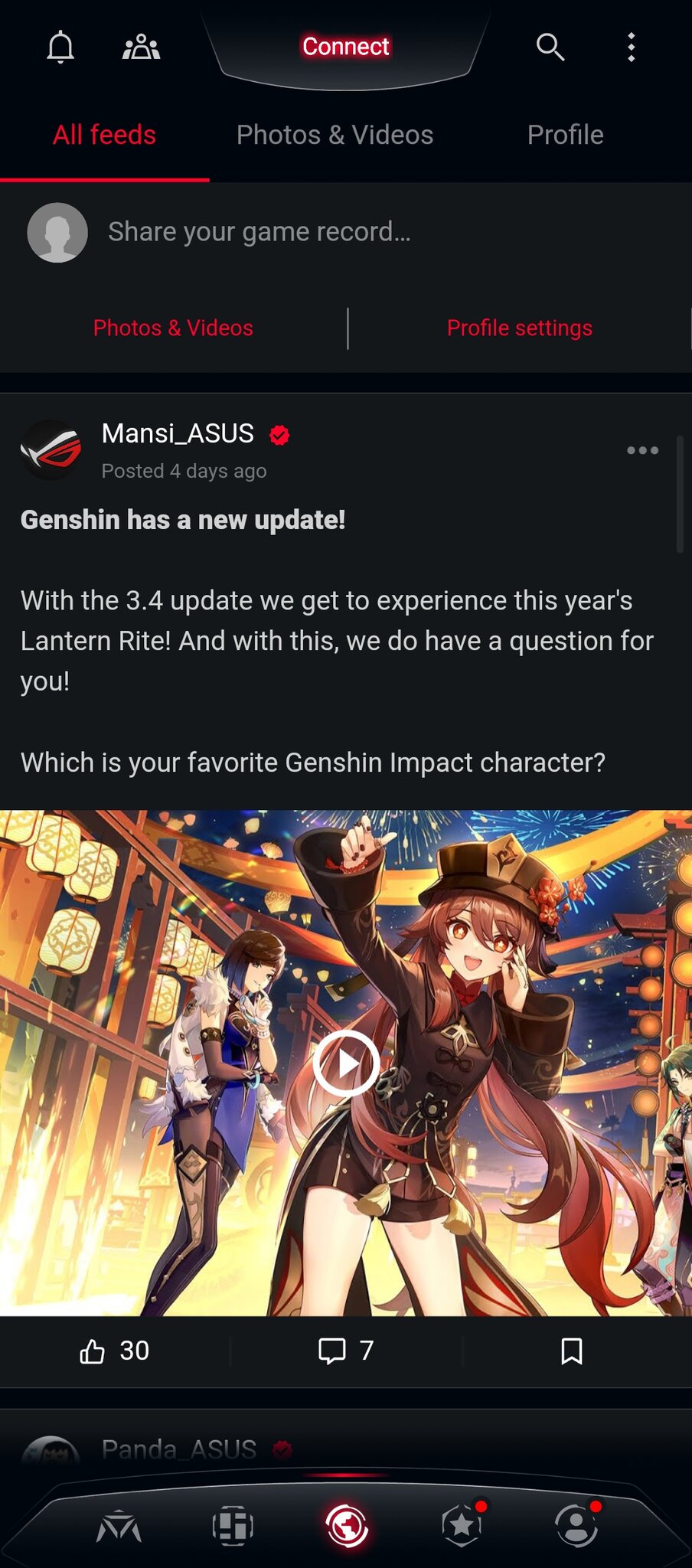Viewport: 692px width, 1568px height.
Task: Open Mansi_ASUS profile from post header
Action: pyautogui.click(x=178, y=434)
